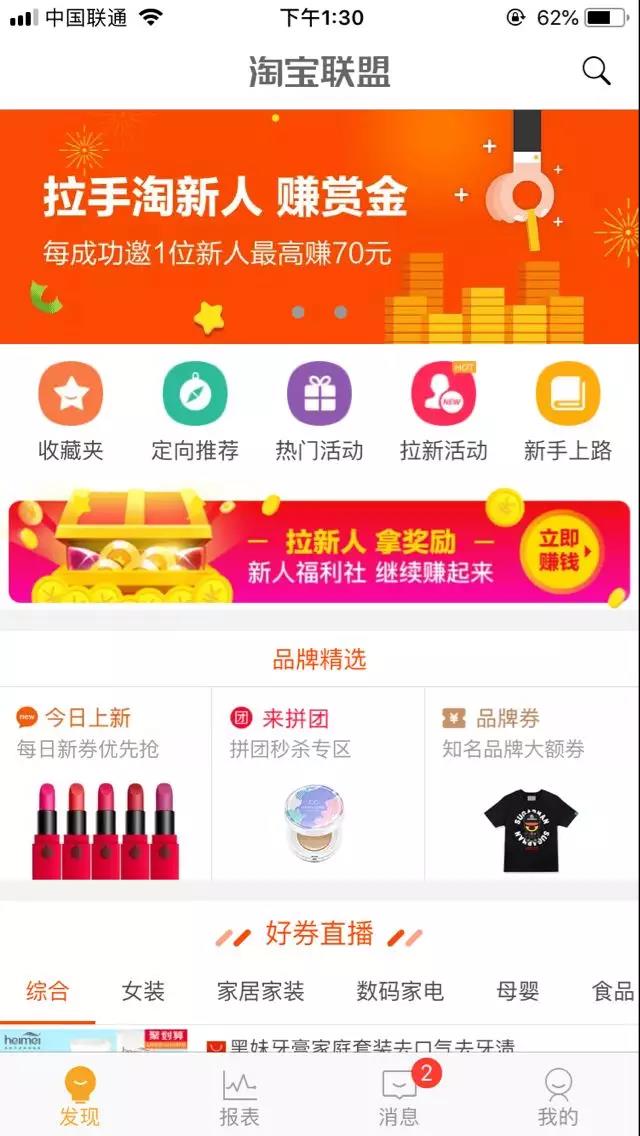Open 收藏夹 favorites shortcut
The height and width of the screenshot is (1136, 640).
pyautogui.click(x=71, y=412)
